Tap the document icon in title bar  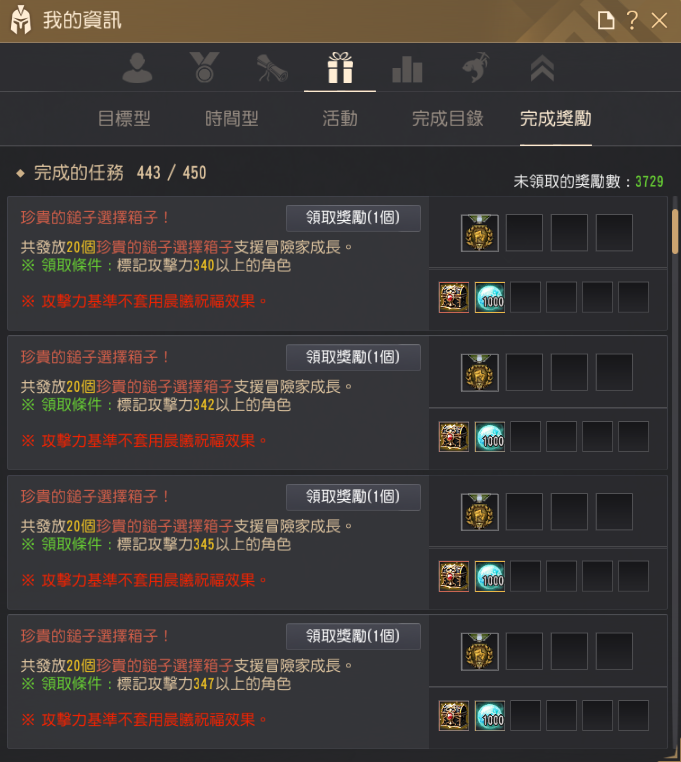click(605, 20)
